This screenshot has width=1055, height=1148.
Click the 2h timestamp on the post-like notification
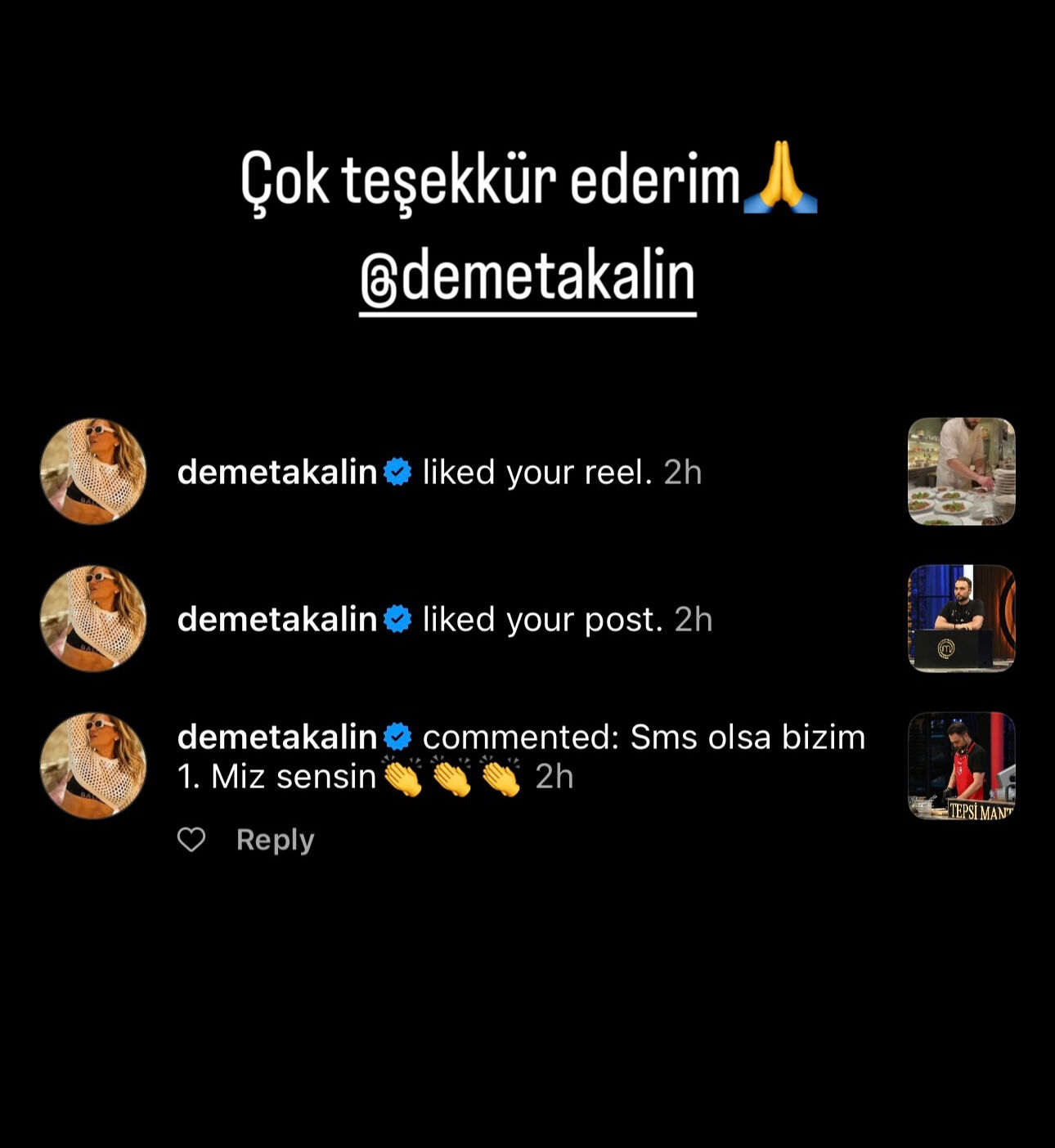coord(694,619)
